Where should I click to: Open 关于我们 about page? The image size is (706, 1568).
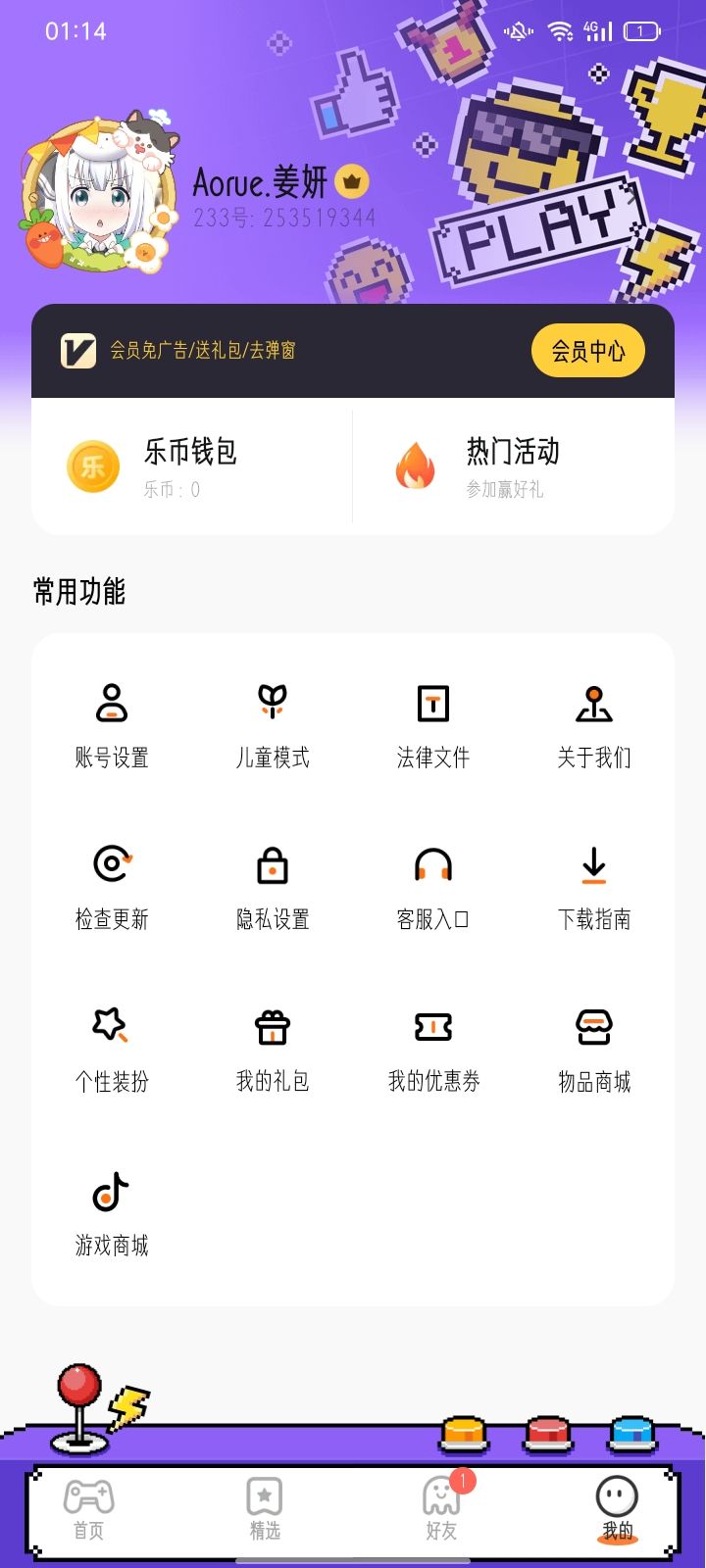[594, 725]
